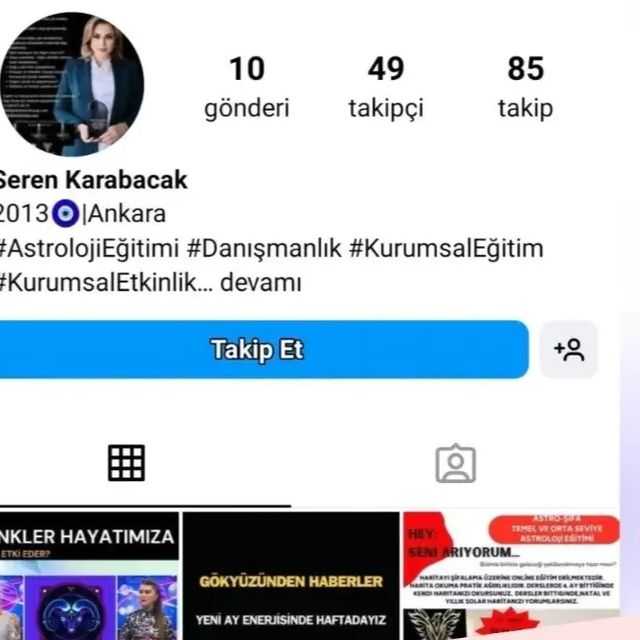The image size is (640, 640).
Task: Follow the account with Takip Et
Action: tap(257, 350)
